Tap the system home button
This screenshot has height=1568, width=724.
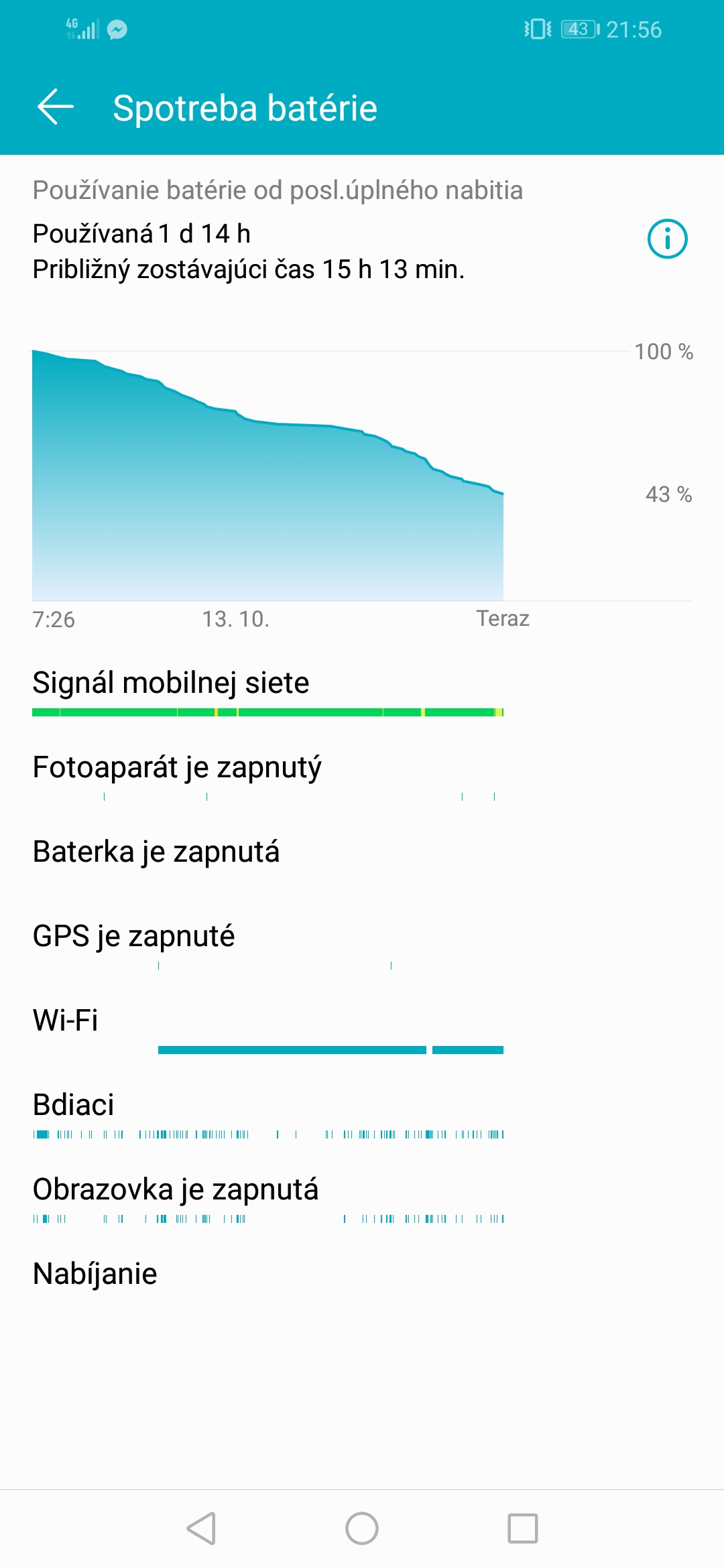[x=362, y=1528]
